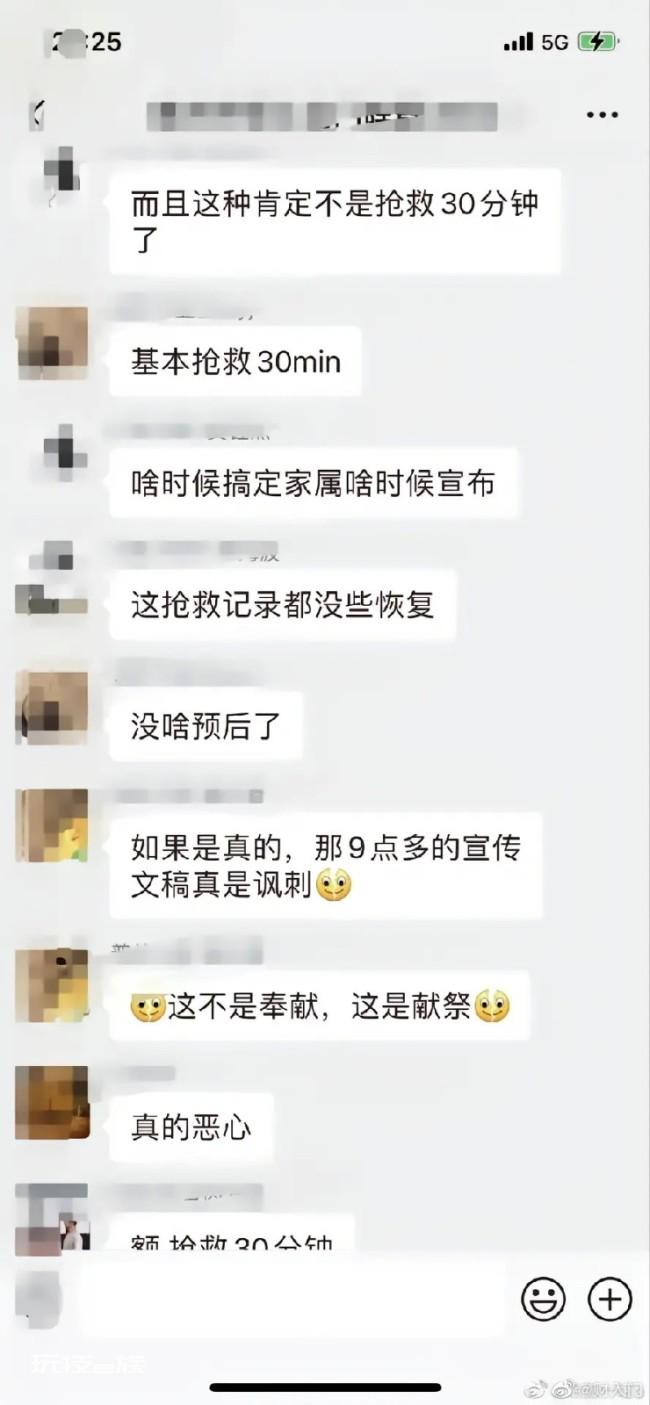650x1405 pixels.
Task: Open the voice input button beside text box
Action: pos(40,1299)
